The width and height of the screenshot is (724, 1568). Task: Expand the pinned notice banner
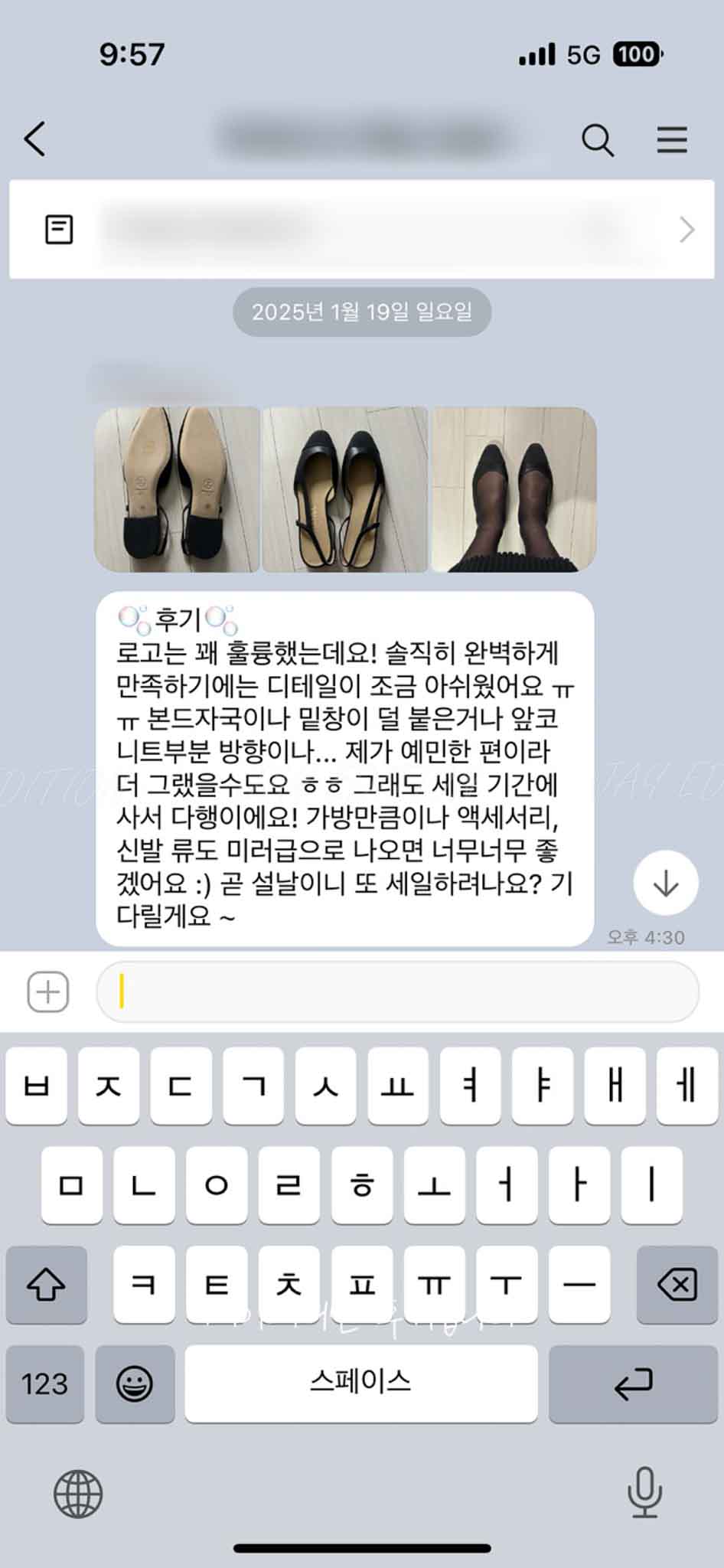pos(686,230)
